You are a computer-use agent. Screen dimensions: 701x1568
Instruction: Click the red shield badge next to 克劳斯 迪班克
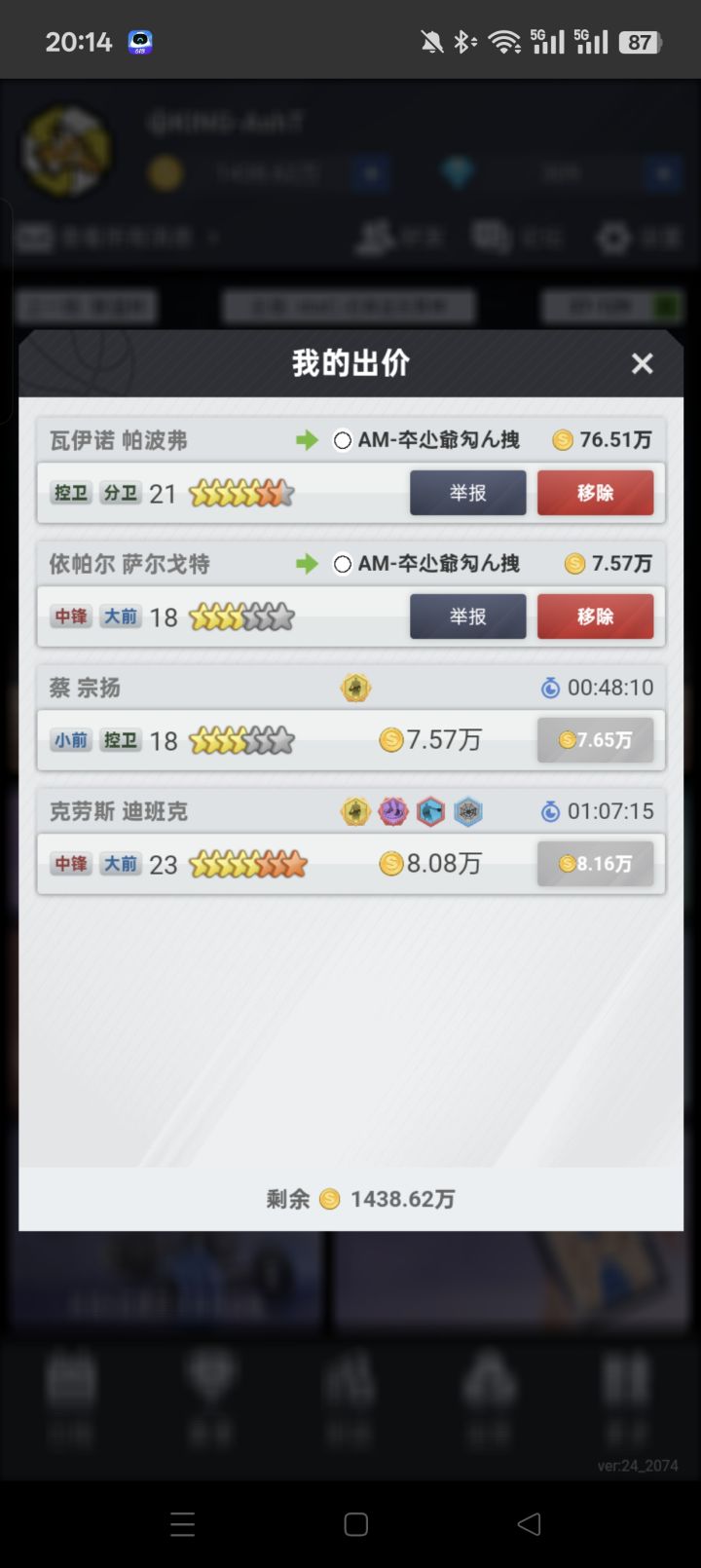(x=430, y=810)
